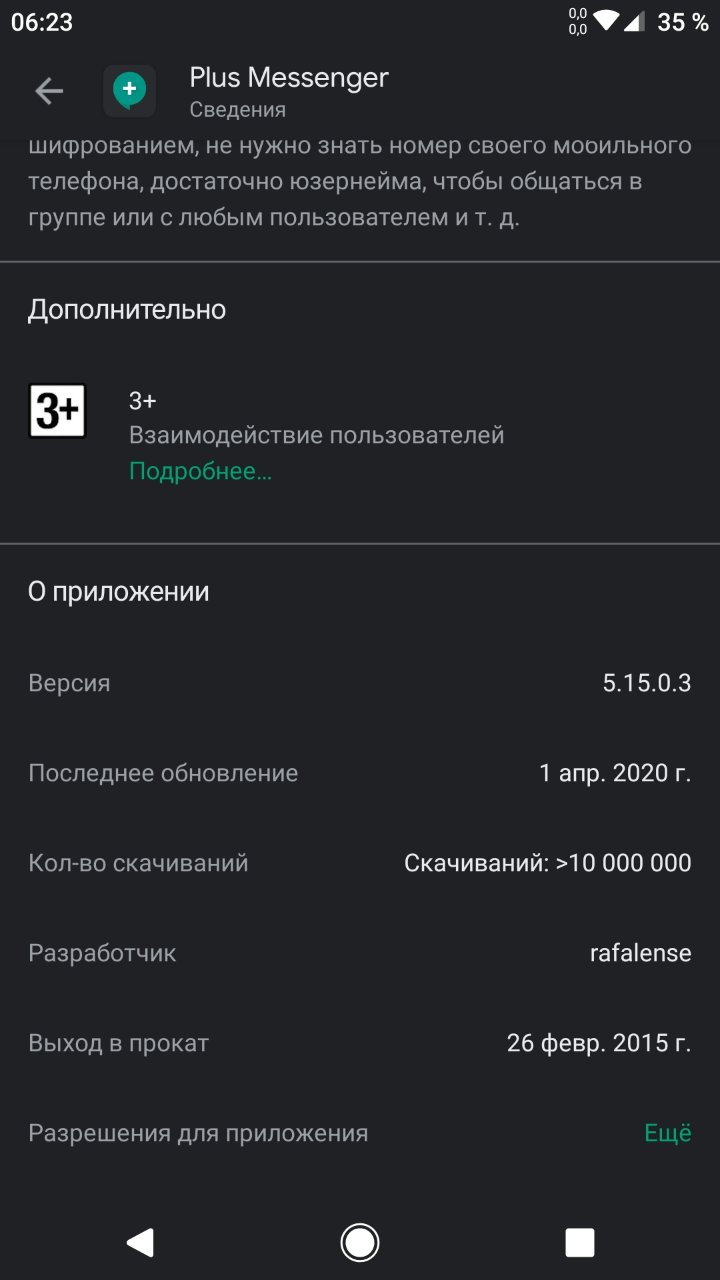The image size is (720, 1280).
Task: Open the recent apps overview
Action: (x=580, y=1242)
